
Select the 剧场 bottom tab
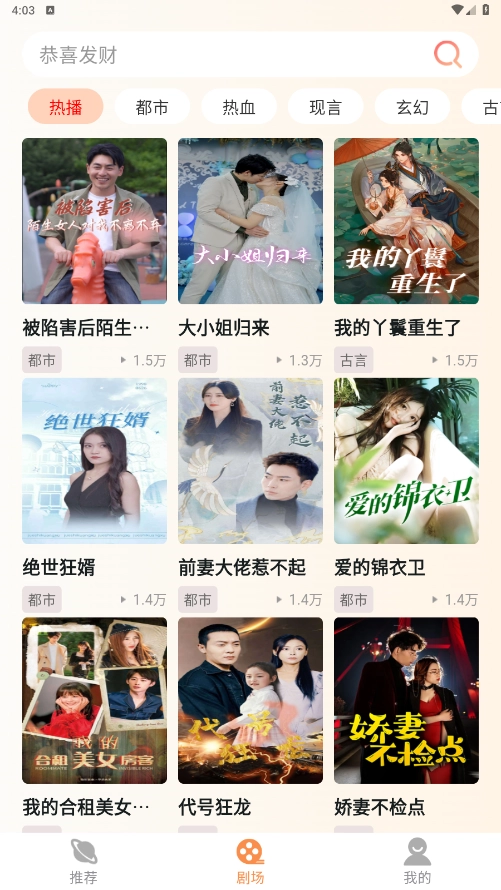[250, 861]
